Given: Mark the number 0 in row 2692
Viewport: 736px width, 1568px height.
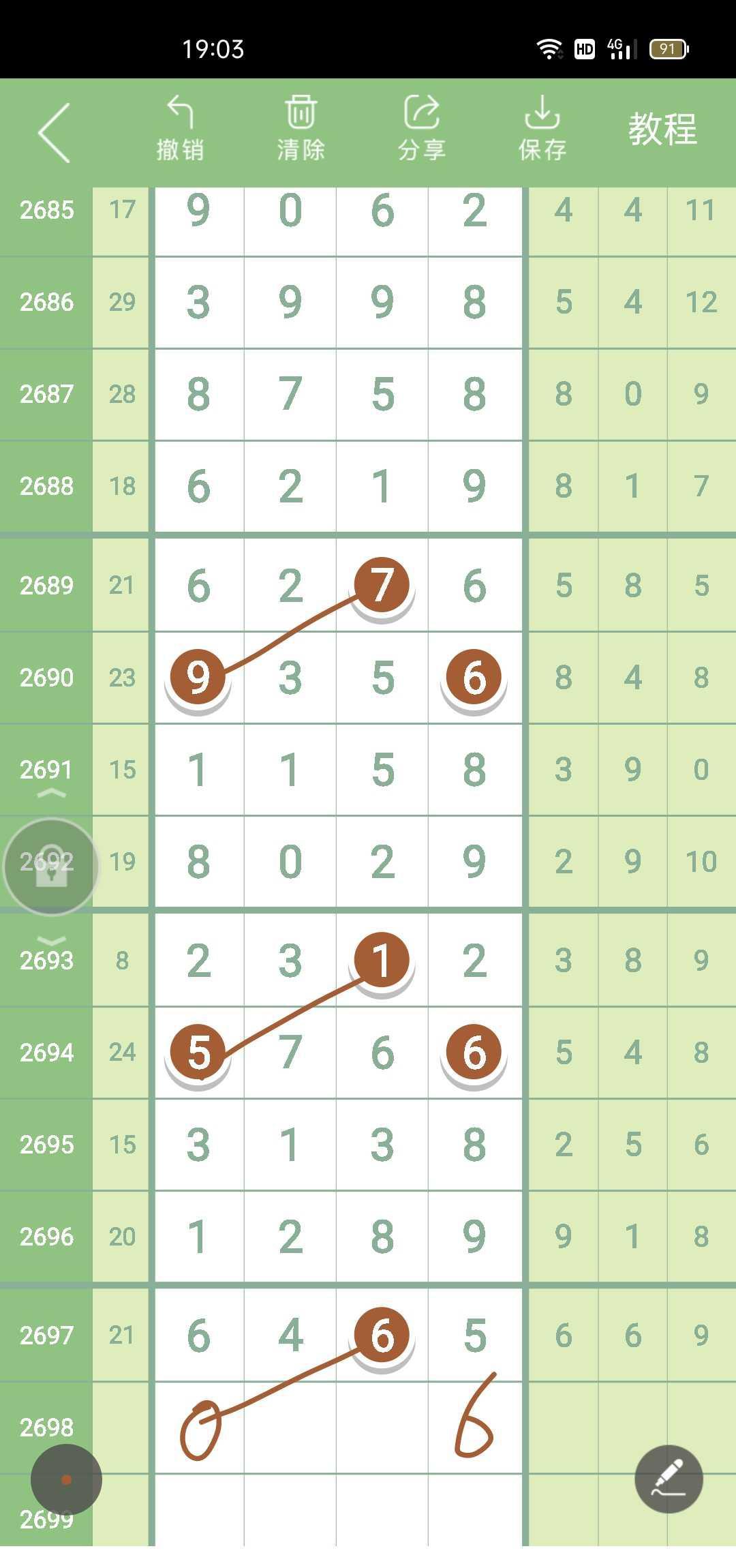Looking at the screenshot, I should [x=290, y=862].
